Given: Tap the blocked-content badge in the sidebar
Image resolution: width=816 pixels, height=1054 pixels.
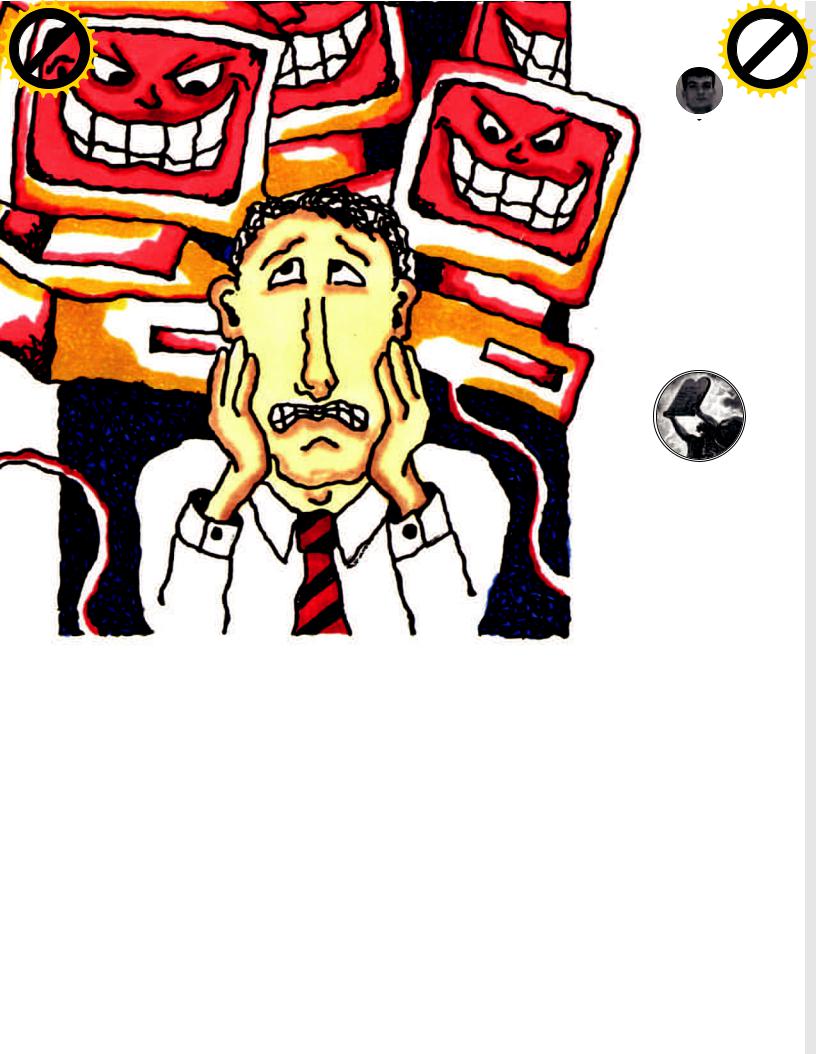Looking at the screenshot, I should [767, 49].
